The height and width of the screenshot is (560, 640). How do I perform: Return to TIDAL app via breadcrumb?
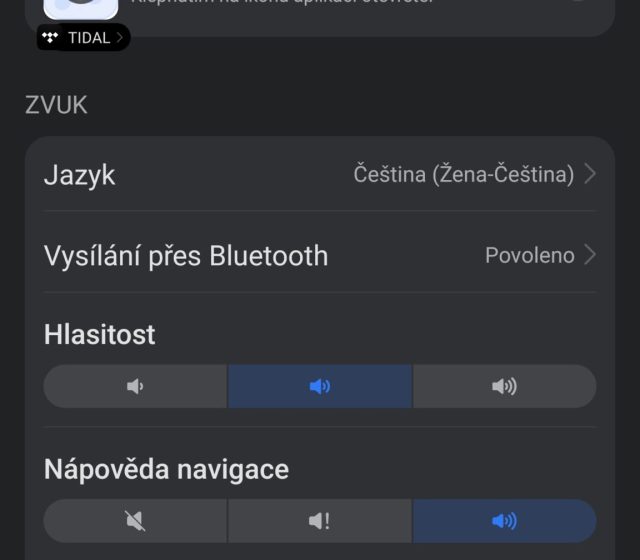pos(84,38)
